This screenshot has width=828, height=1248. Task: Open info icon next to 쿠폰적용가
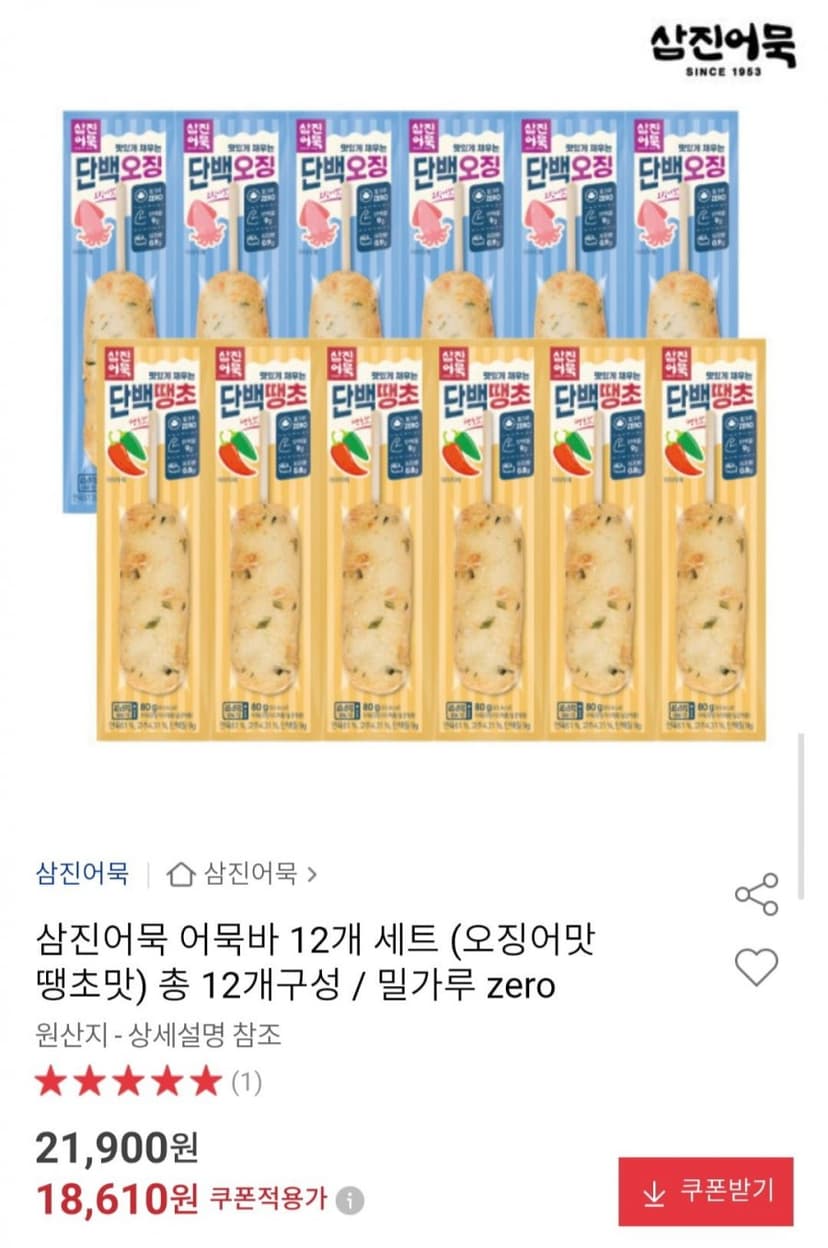click(x=349, y=1200)
